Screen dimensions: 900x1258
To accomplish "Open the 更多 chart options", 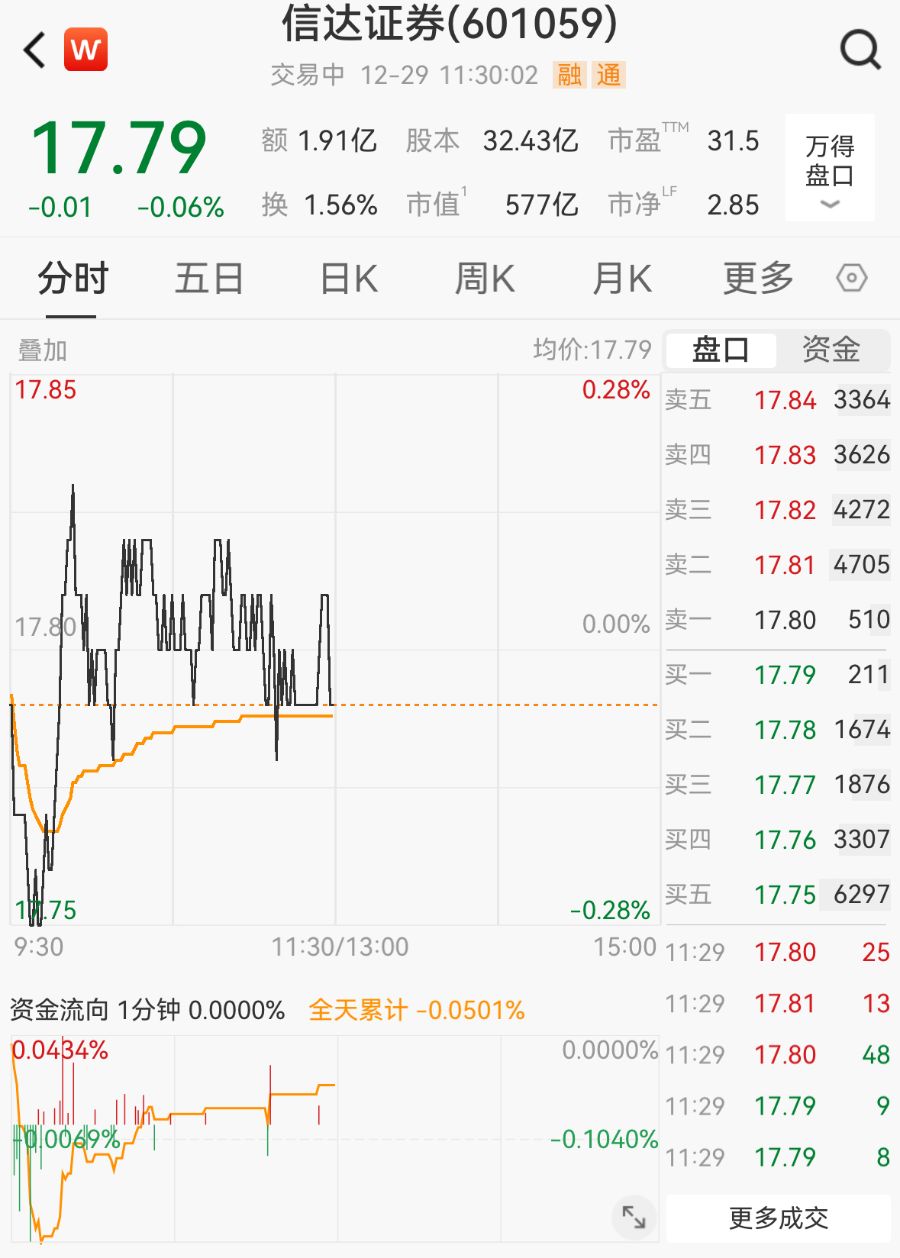I will coord(758,279).
